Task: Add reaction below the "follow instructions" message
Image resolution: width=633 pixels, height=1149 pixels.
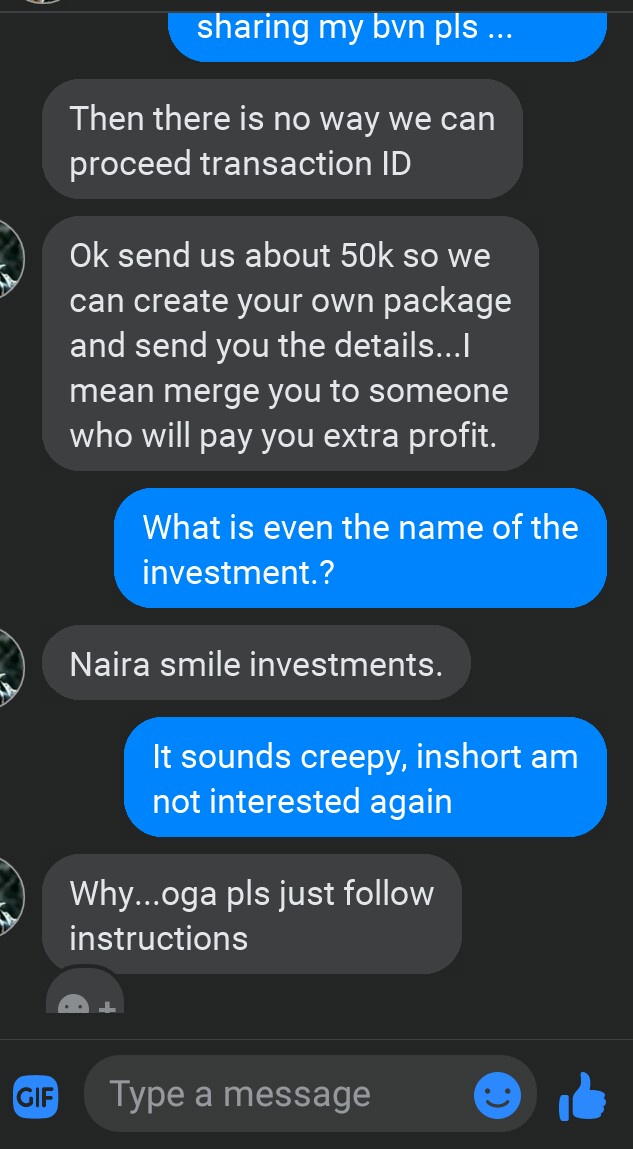Action: click(x=84, y=1000)
